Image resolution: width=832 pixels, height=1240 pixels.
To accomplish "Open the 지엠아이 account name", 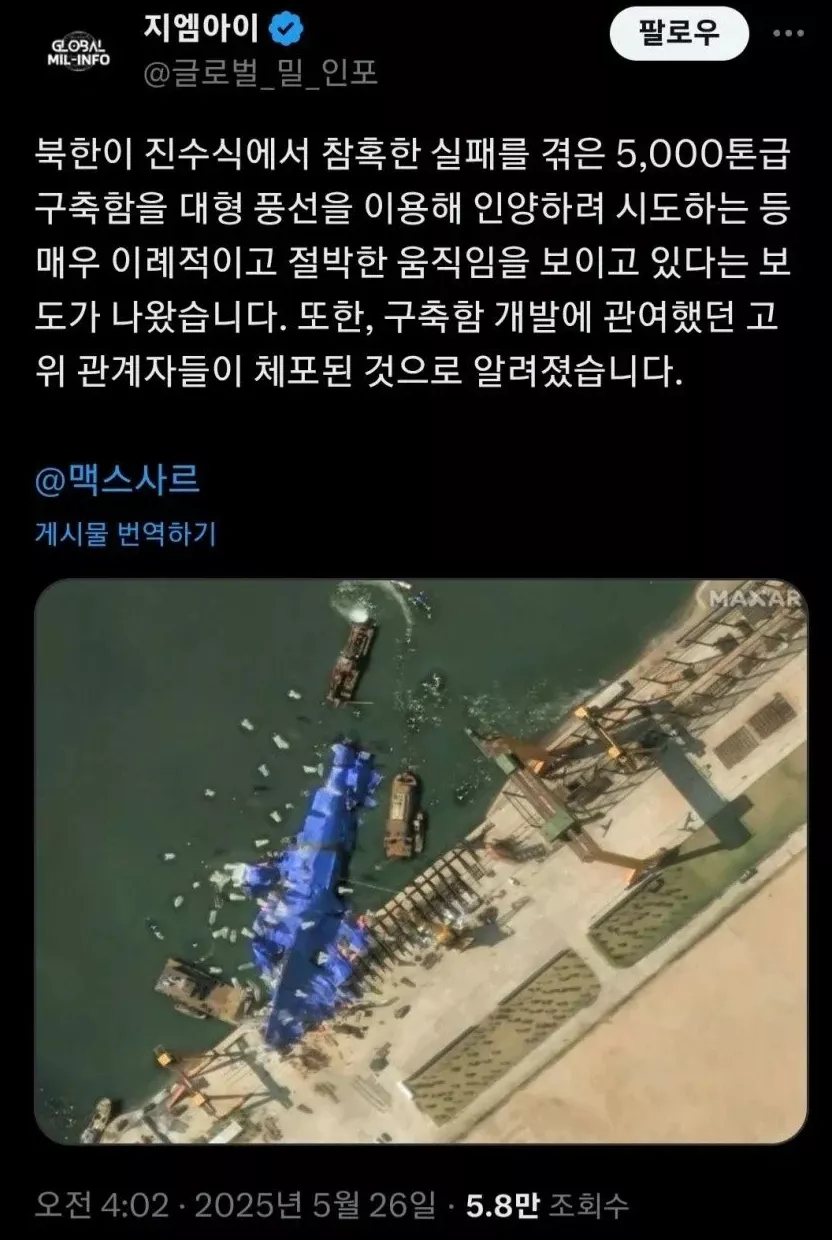I will [x=202, y=30].
